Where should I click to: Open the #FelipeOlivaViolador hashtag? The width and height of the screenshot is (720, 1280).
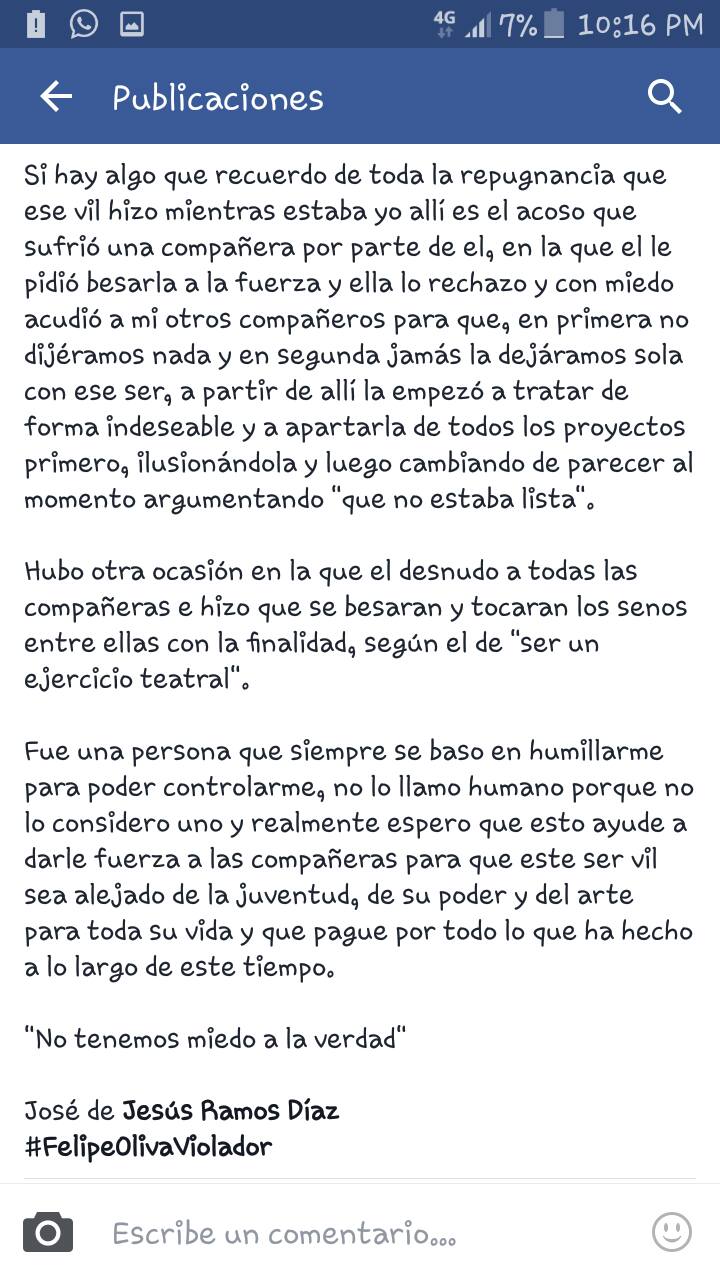pos(148,1146)
